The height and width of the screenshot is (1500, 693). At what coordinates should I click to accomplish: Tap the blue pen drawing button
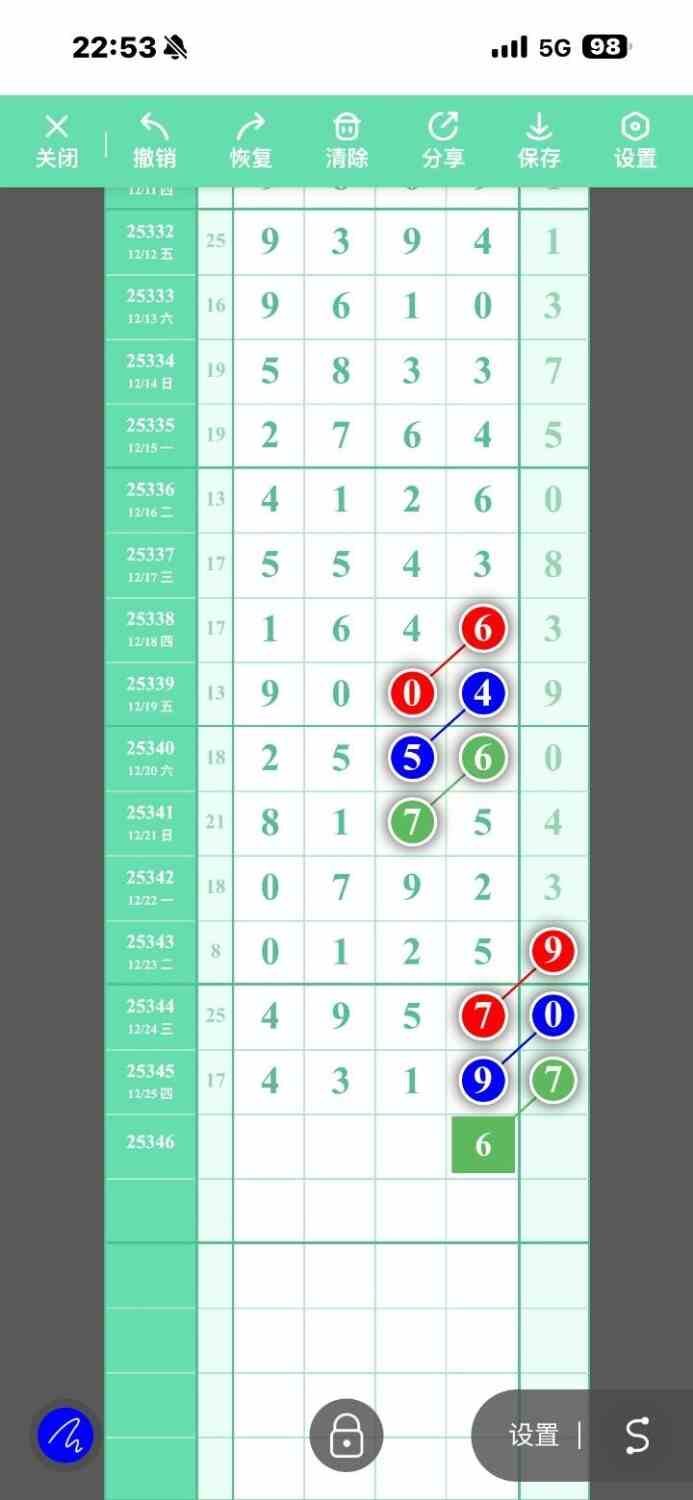[x=66, y=1437]
